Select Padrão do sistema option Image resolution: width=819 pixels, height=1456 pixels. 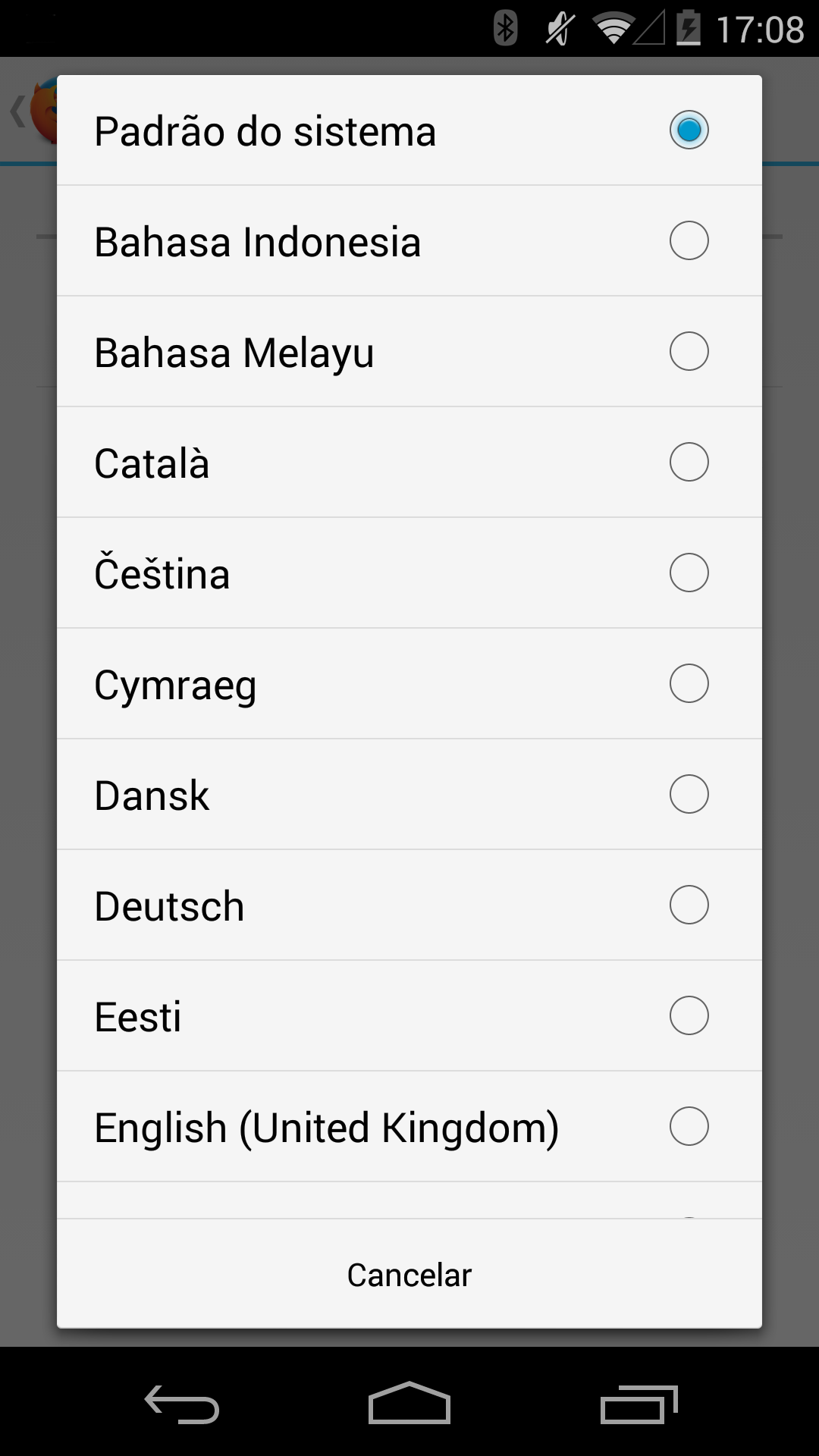[409, 130]
